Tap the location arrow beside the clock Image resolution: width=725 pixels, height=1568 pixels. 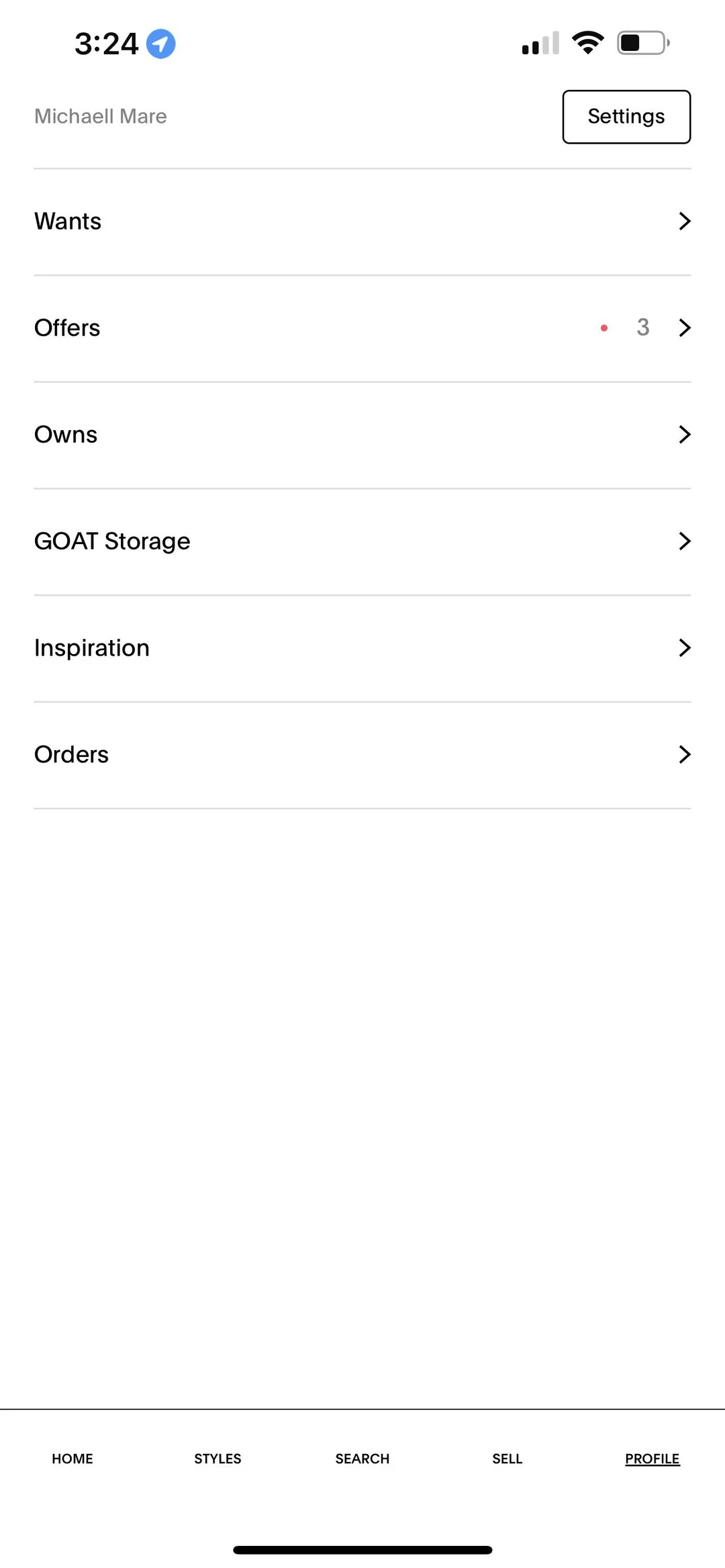(x=159, y=43)
